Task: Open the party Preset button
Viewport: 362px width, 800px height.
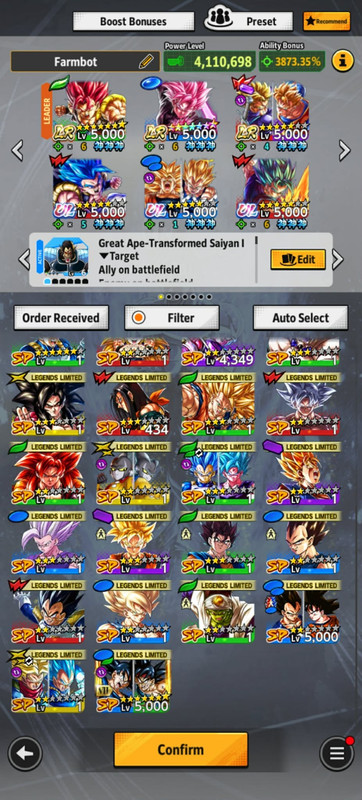Action: click(249, 21)
